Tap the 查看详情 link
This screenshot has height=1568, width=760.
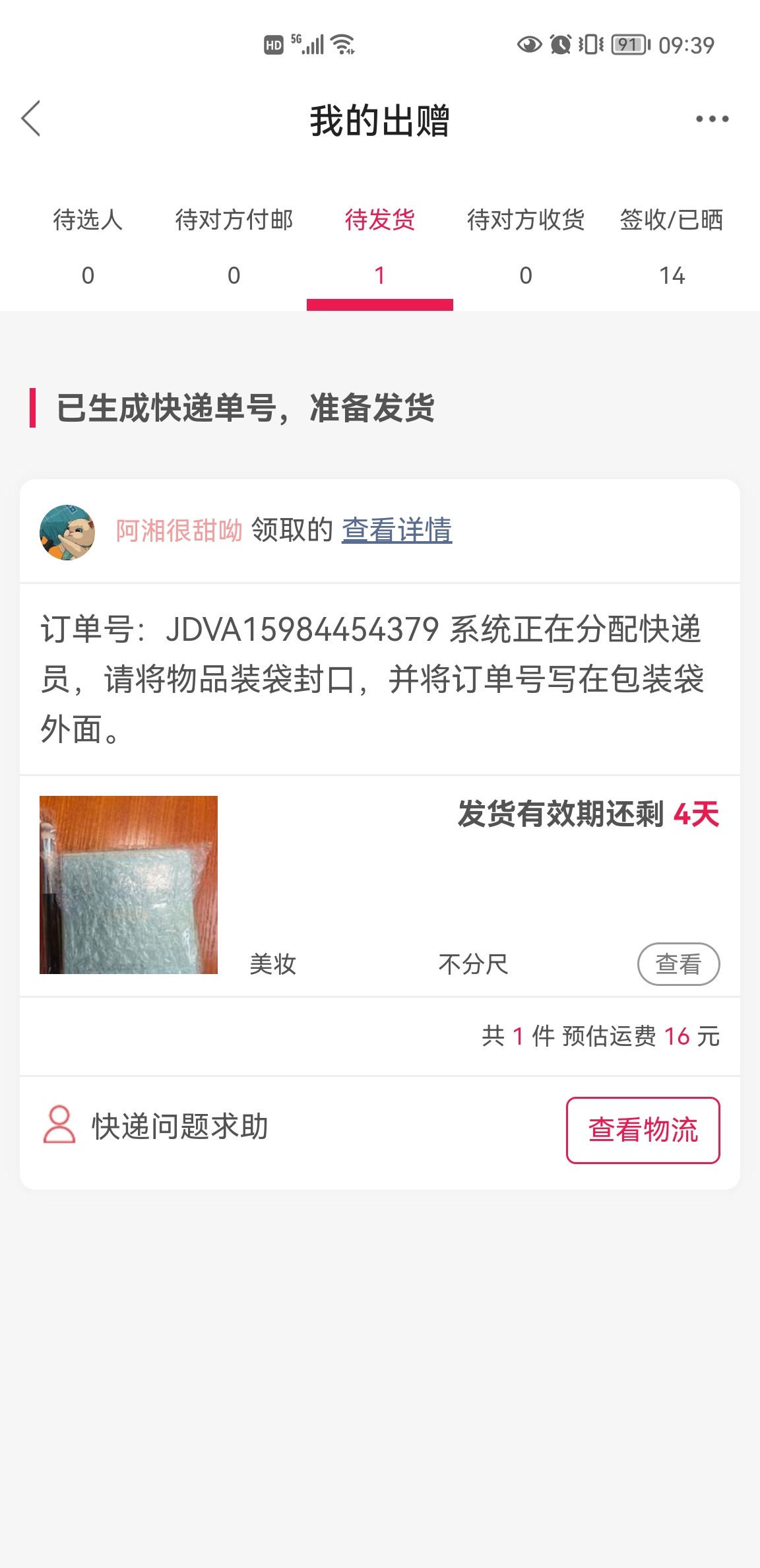coord(396,531)
